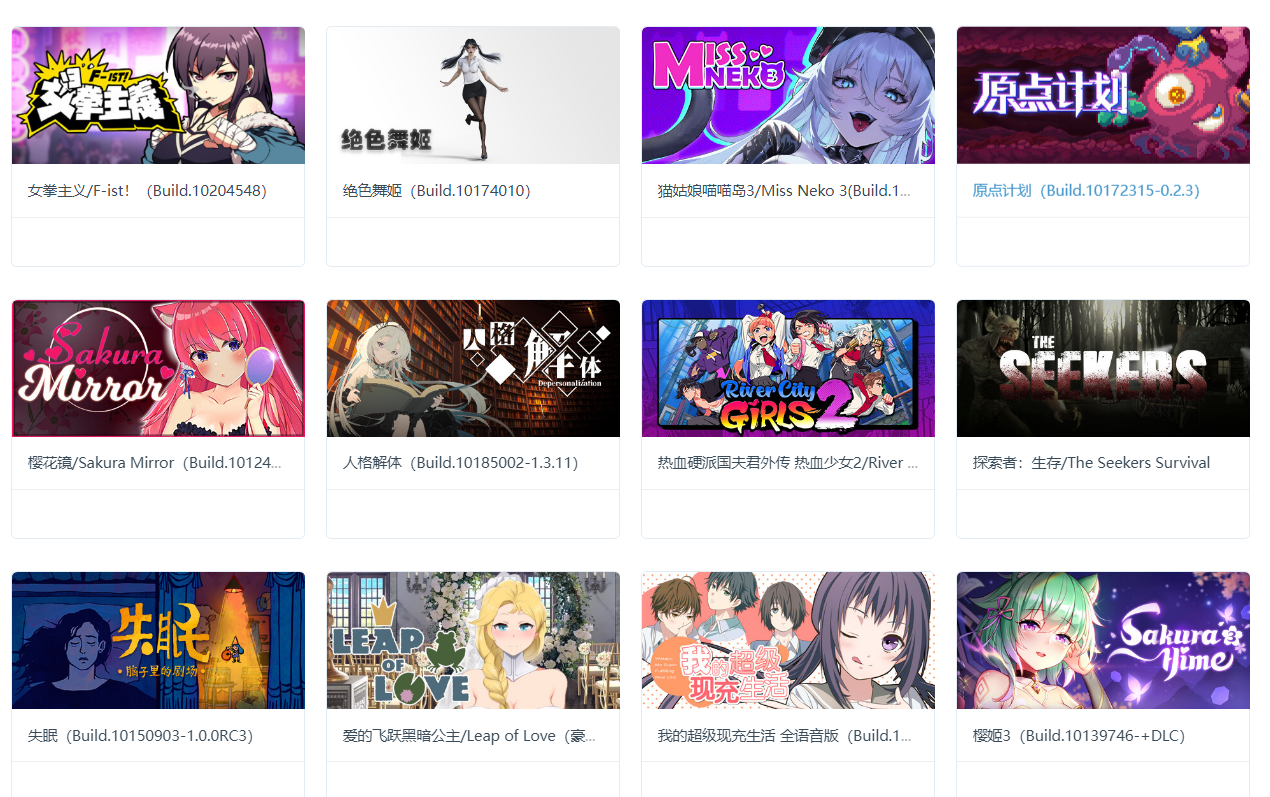The width and height of the screenshot is (1270, 797).
Task: Open the Sakura Mirror game card
Action: [x=158, y=368]
